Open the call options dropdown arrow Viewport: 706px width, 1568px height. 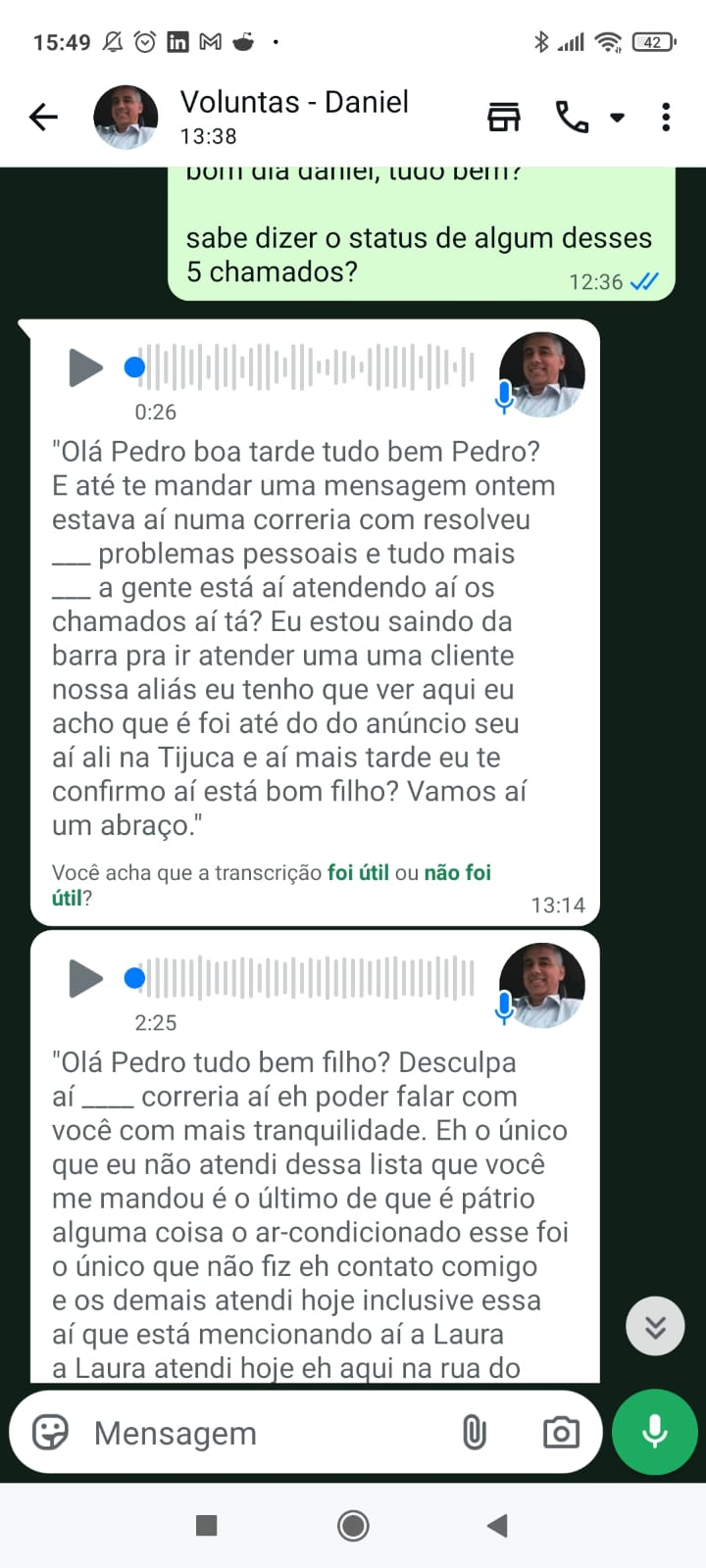point(617,116)
